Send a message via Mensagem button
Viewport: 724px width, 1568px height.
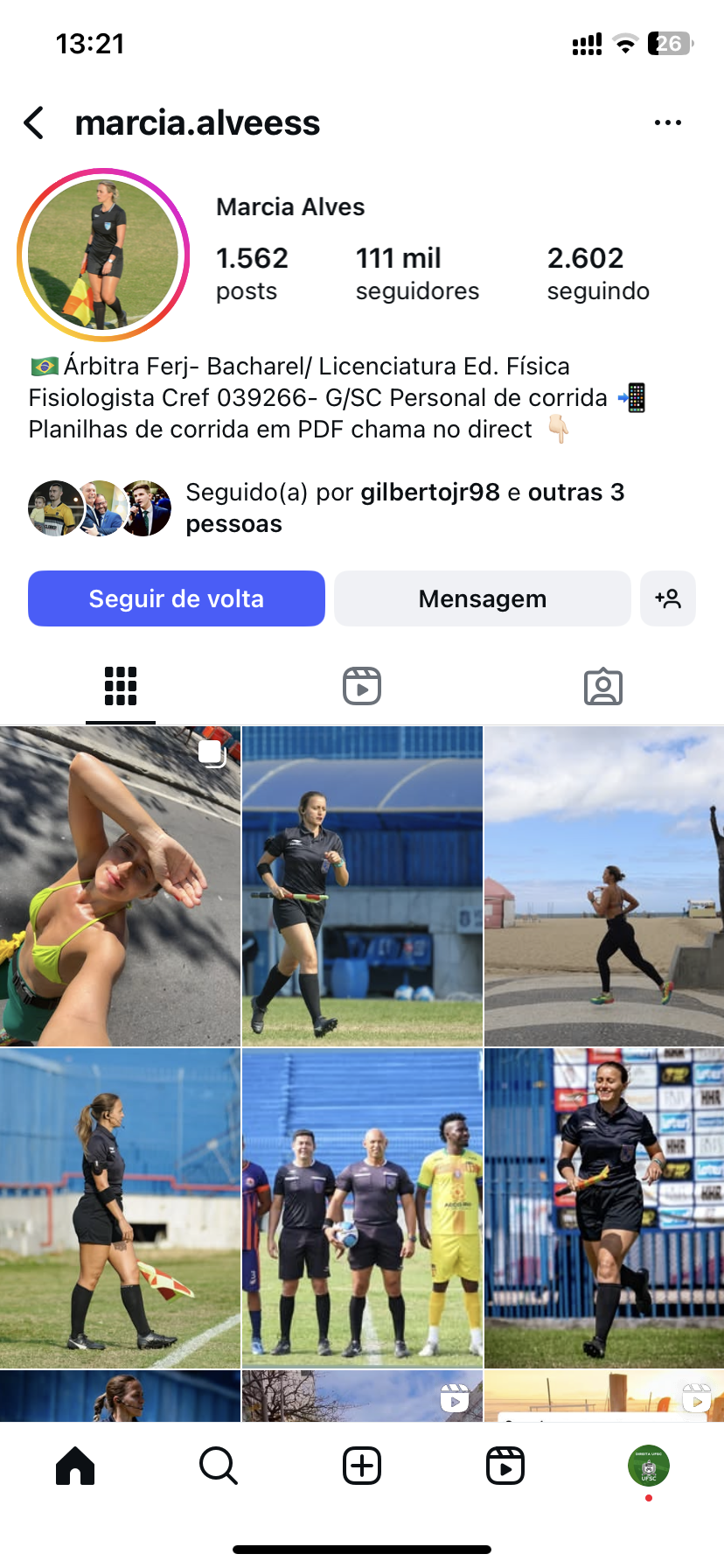[x=482, y=598]
